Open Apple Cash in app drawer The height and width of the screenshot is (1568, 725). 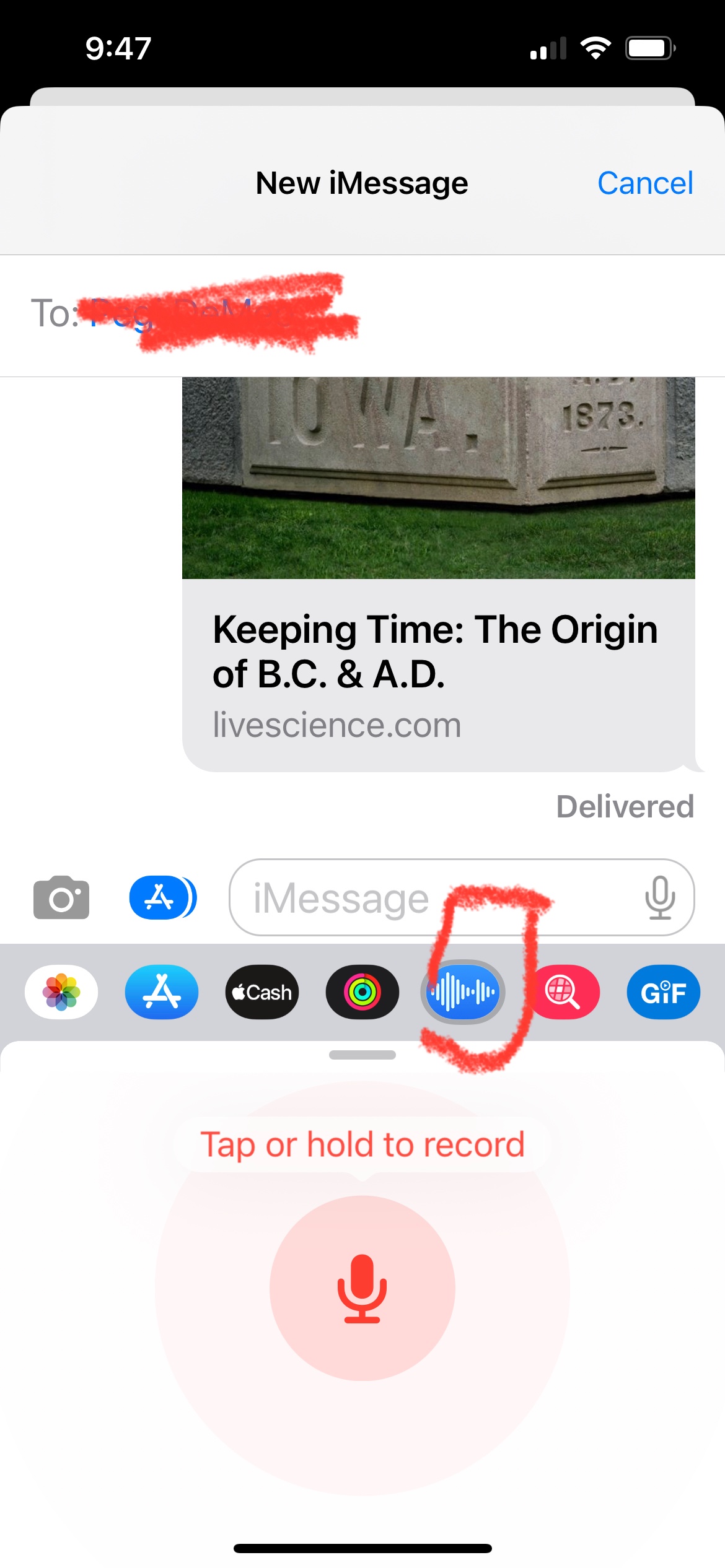pos(262,992)
